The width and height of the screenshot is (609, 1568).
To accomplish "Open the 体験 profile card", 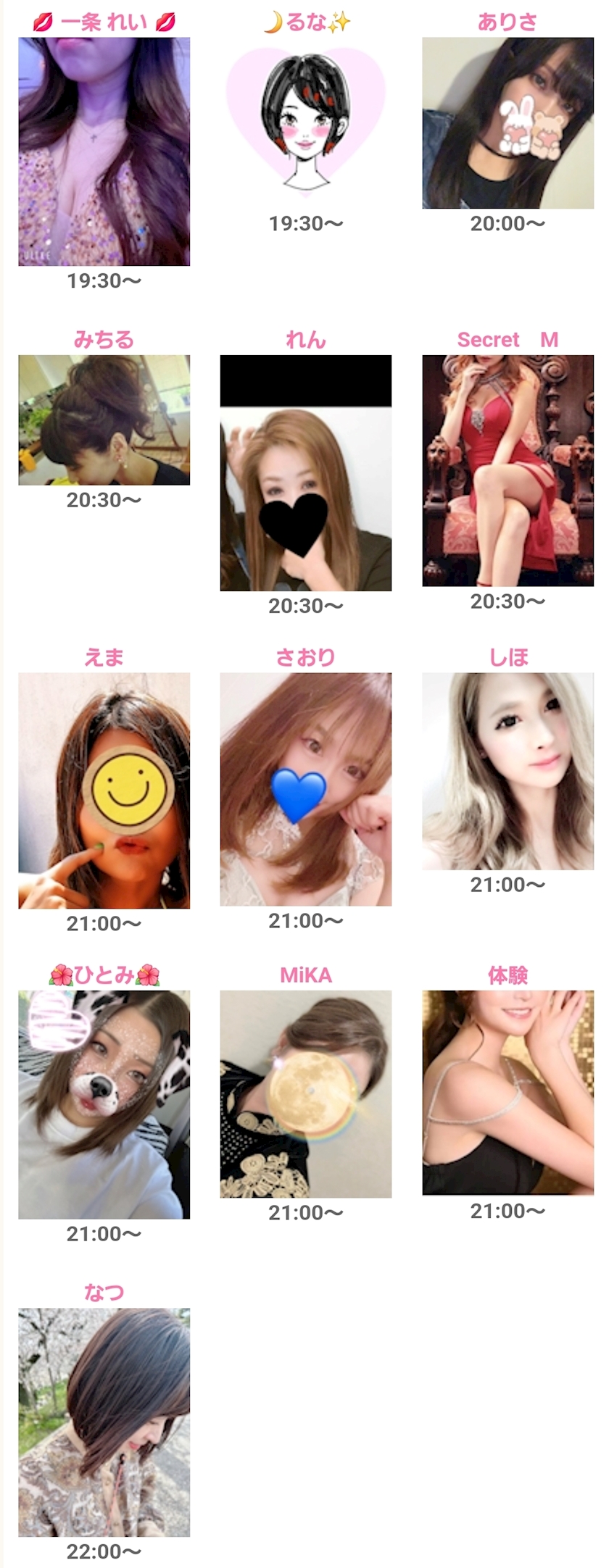I will point(507,1093).
